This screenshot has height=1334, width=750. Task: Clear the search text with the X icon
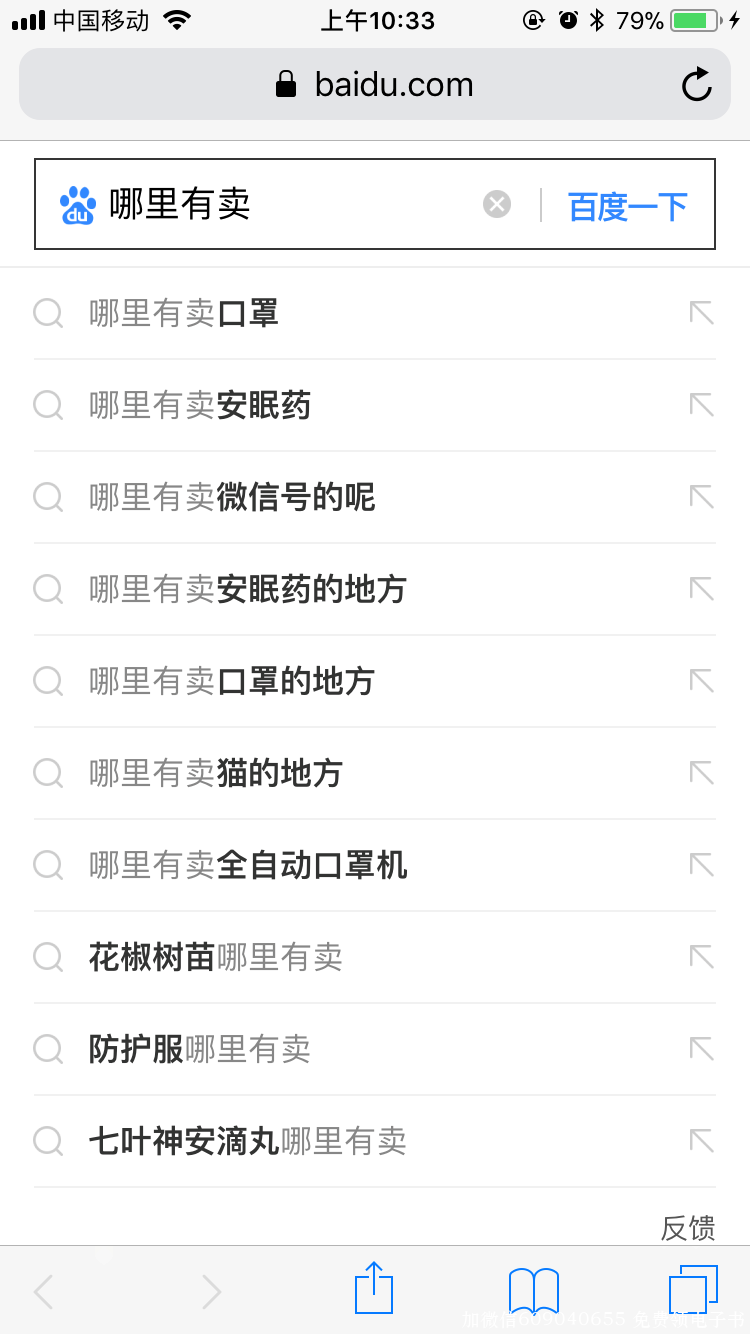click(497, 205)
